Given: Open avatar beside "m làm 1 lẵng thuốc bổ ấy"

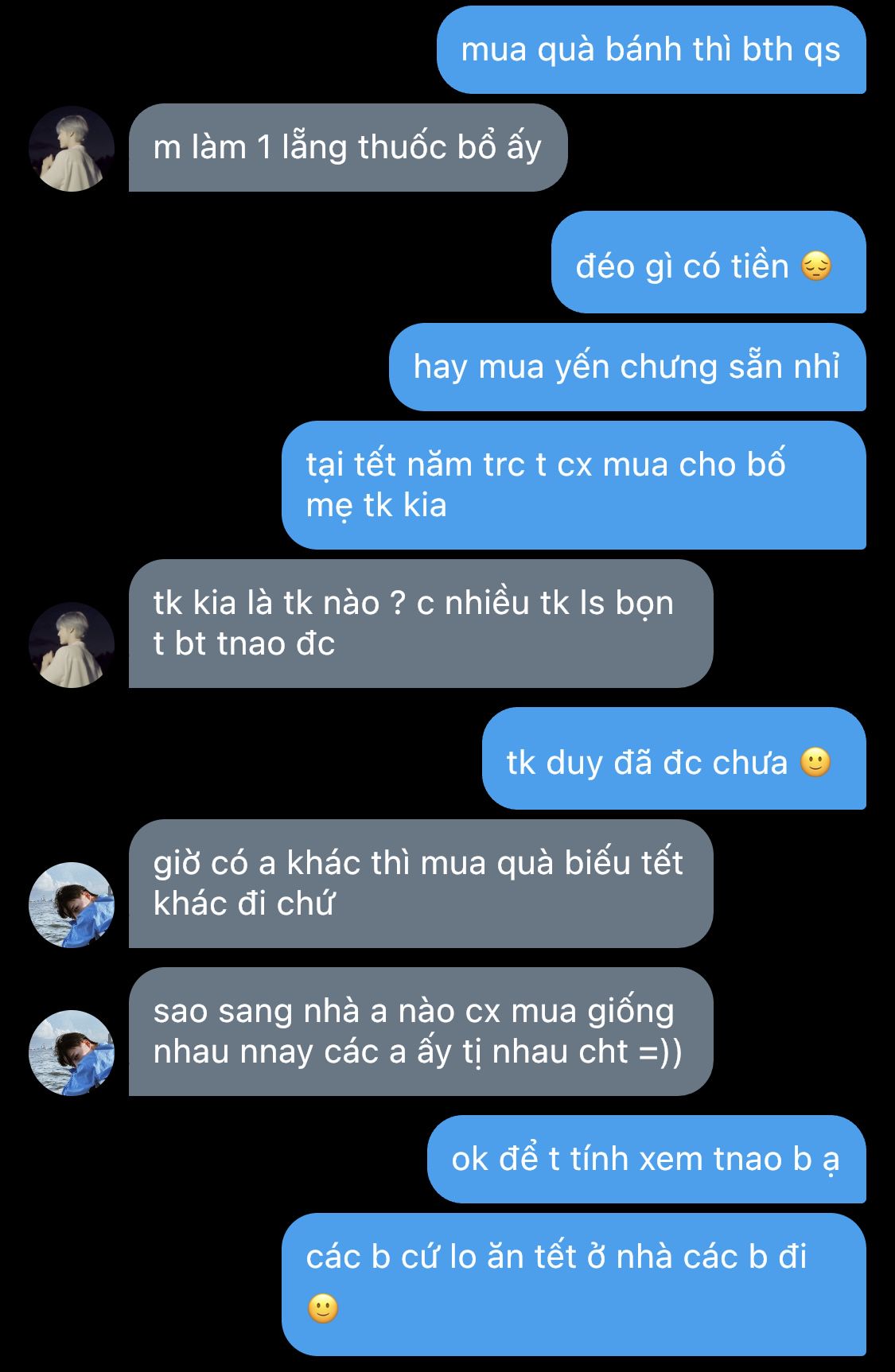Looking at the screenshot, I should click(x=72, y=149).
